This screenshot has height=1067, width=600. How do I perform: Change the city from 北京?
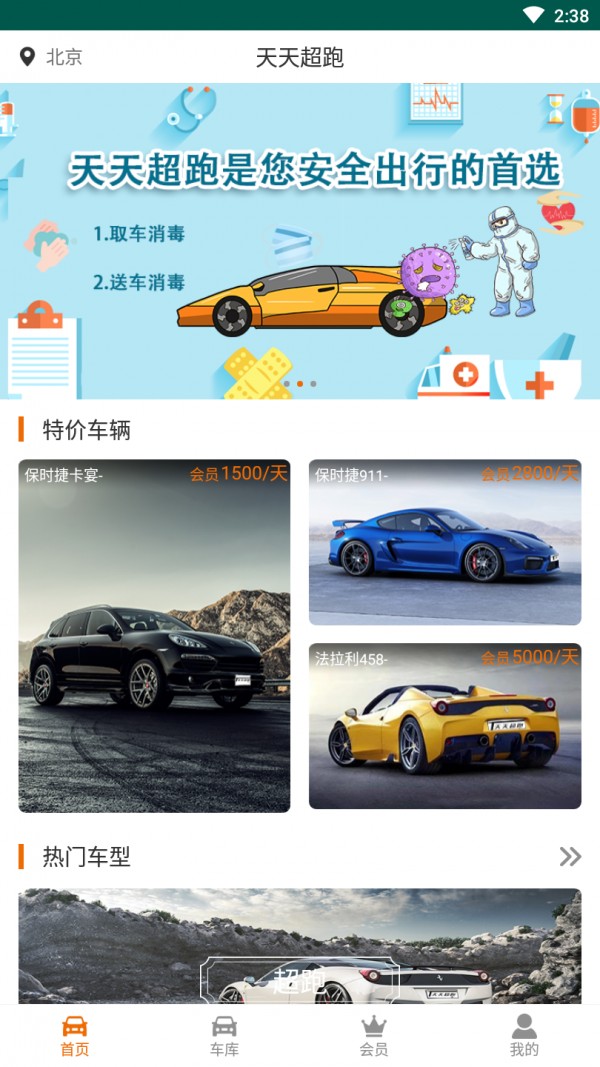click(52, 57)
